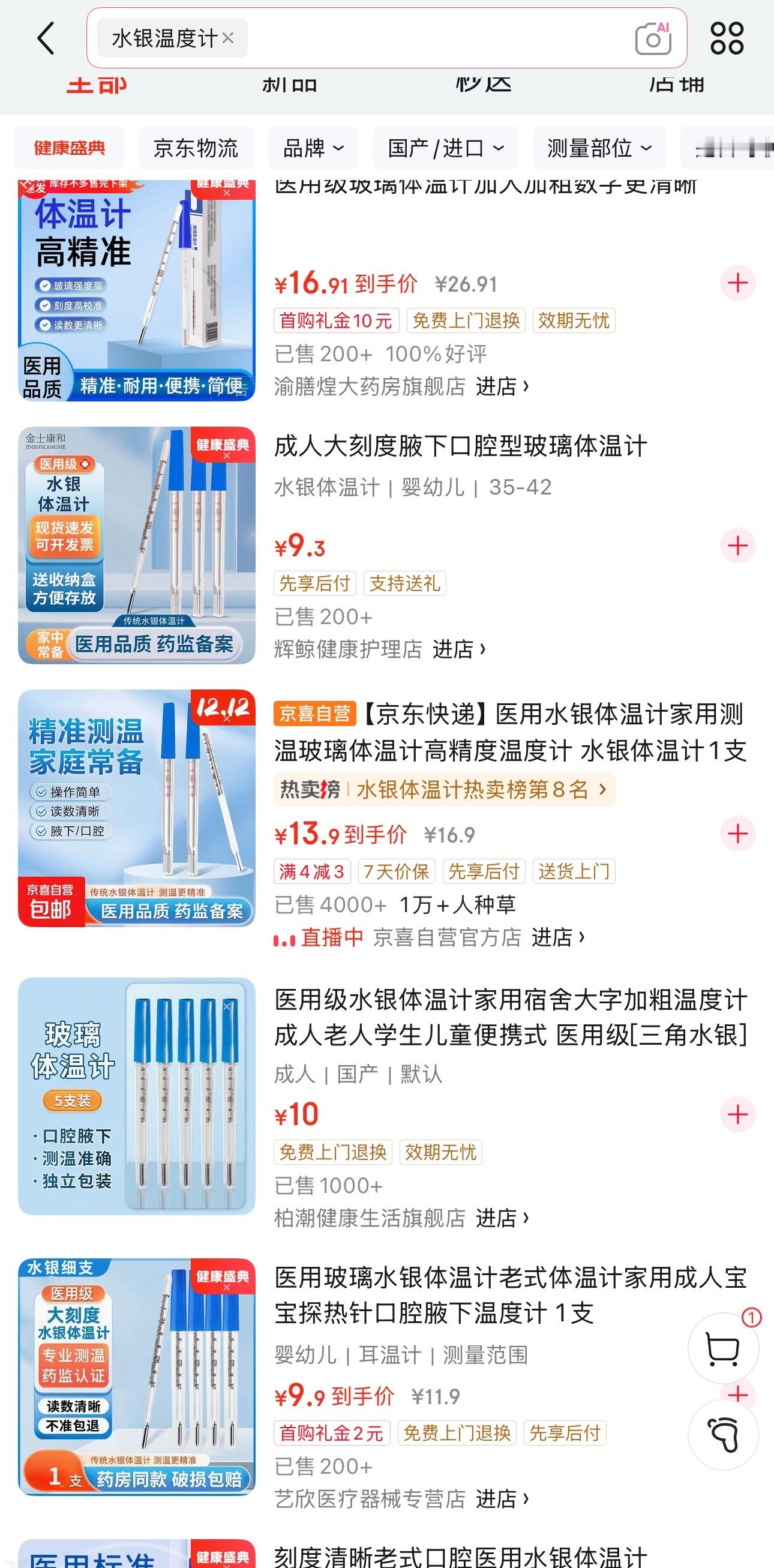Screen dimensions: 774x1568
Task: Clear the 水银温度计 search keyword
Action: pyautogui.click(x=228, y=39)
